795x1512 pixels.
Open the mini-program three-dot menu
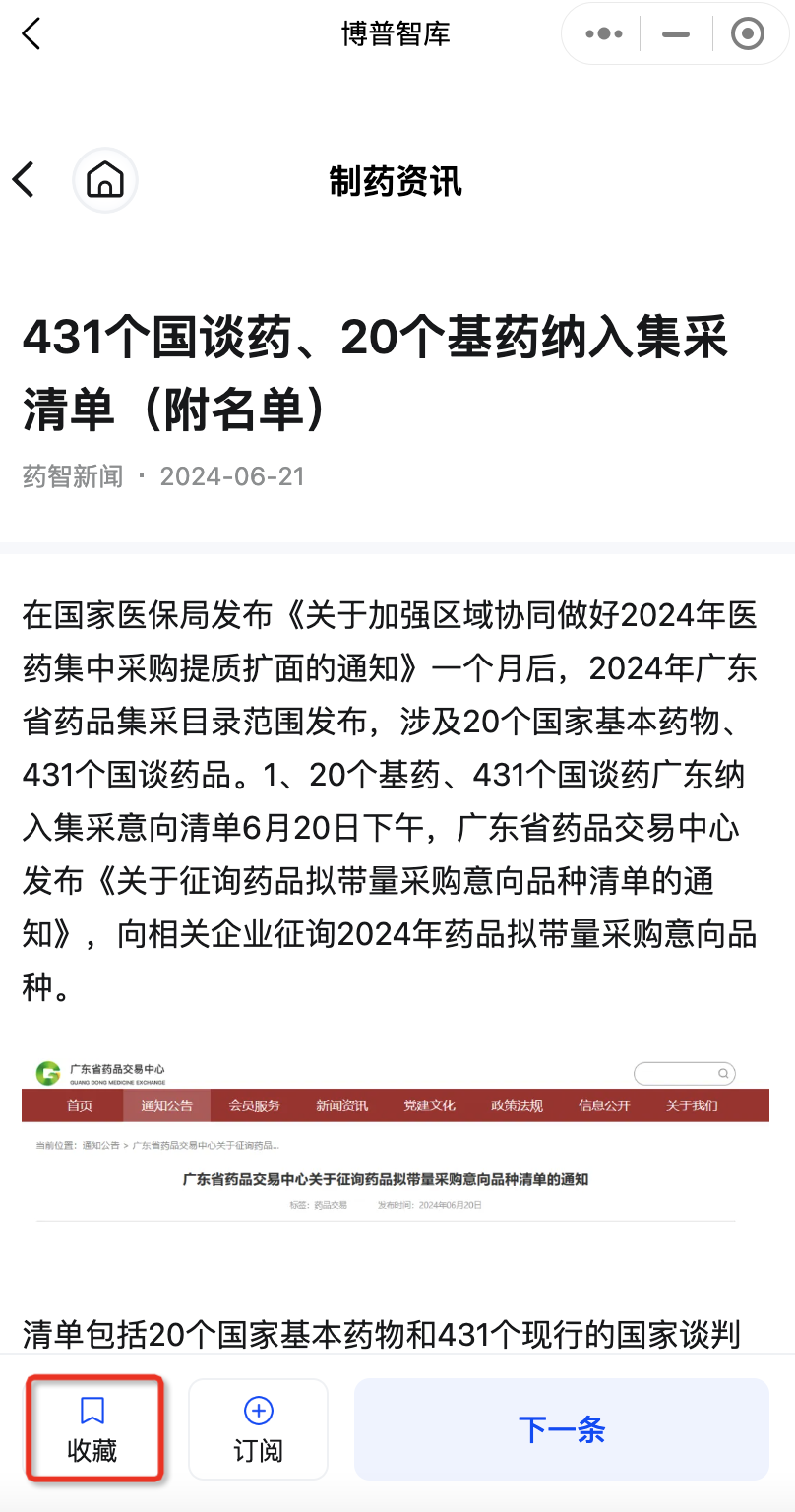click(603, 34)
